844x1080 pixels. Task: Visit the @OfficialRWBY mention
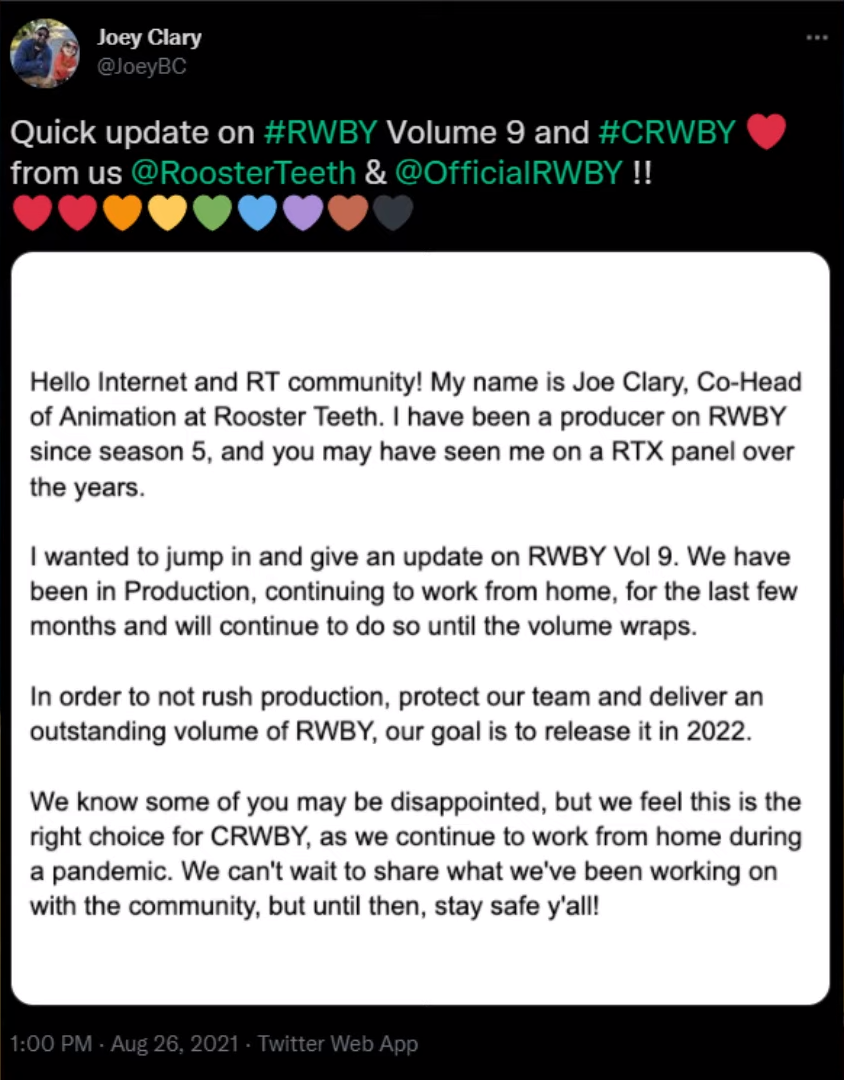509,173
